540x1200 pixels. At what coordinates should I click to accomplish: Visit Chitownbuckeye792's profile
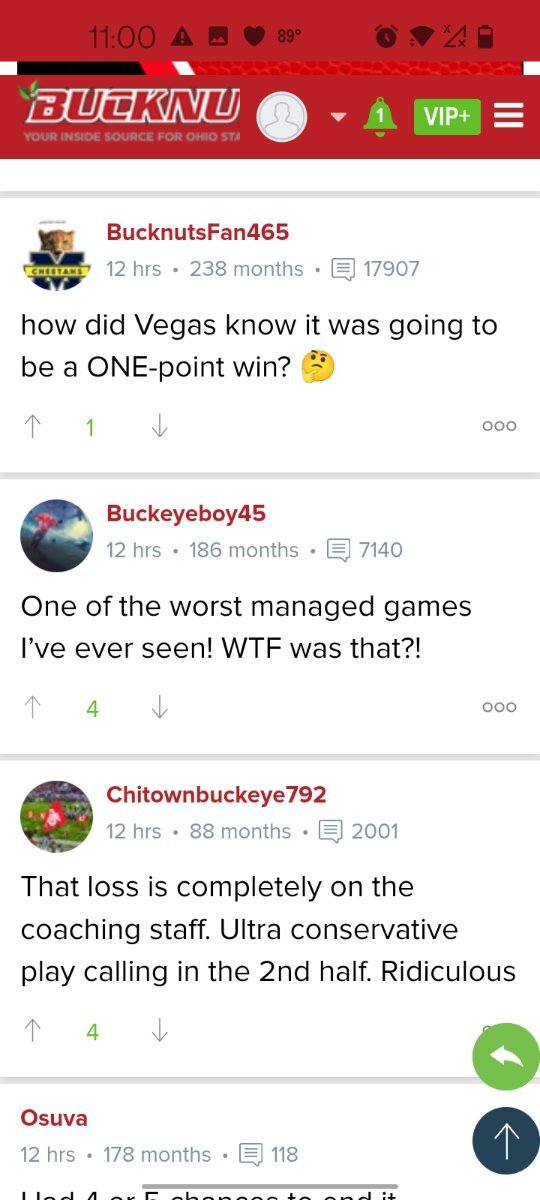[x=216, y=794]
